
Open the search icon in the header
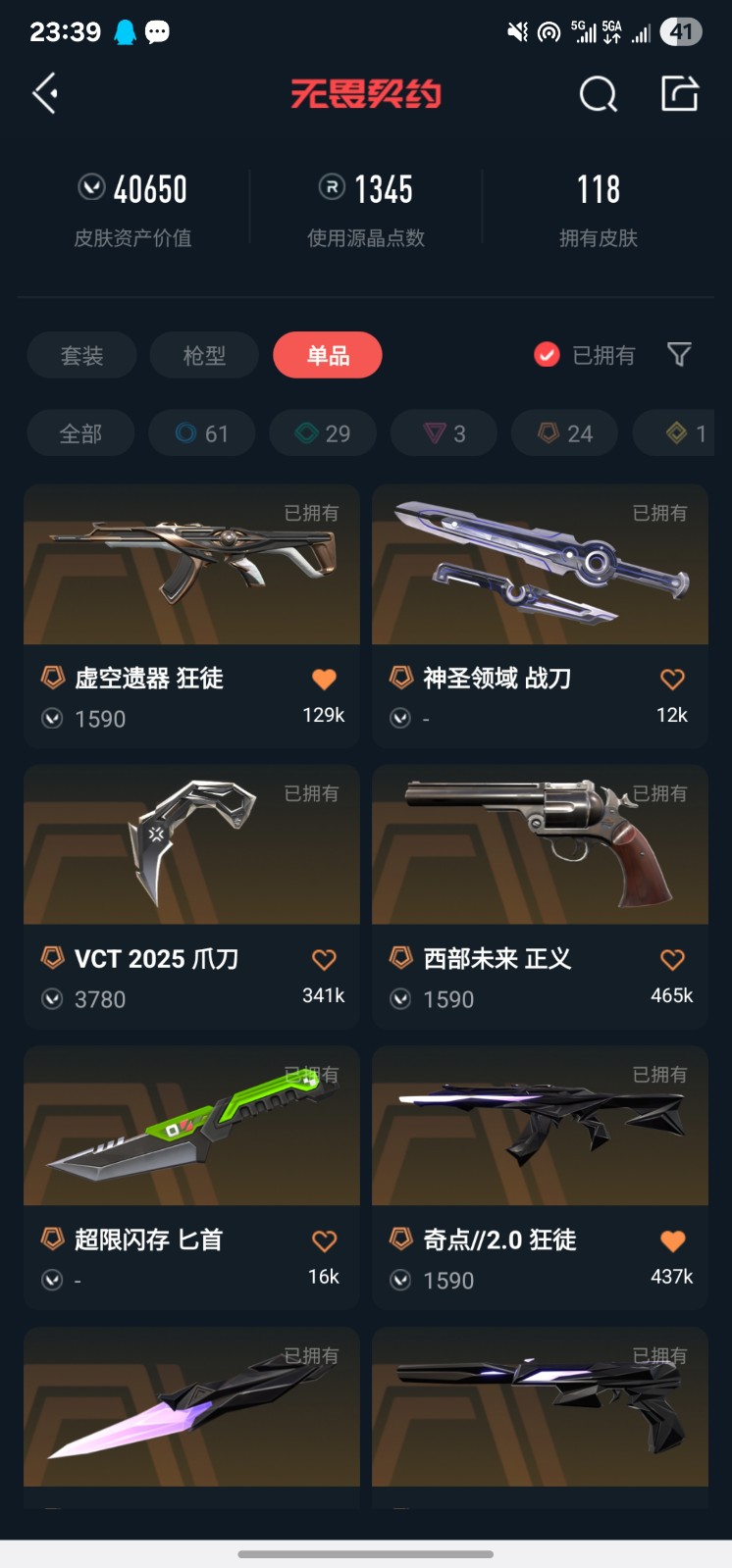[598, 94]
